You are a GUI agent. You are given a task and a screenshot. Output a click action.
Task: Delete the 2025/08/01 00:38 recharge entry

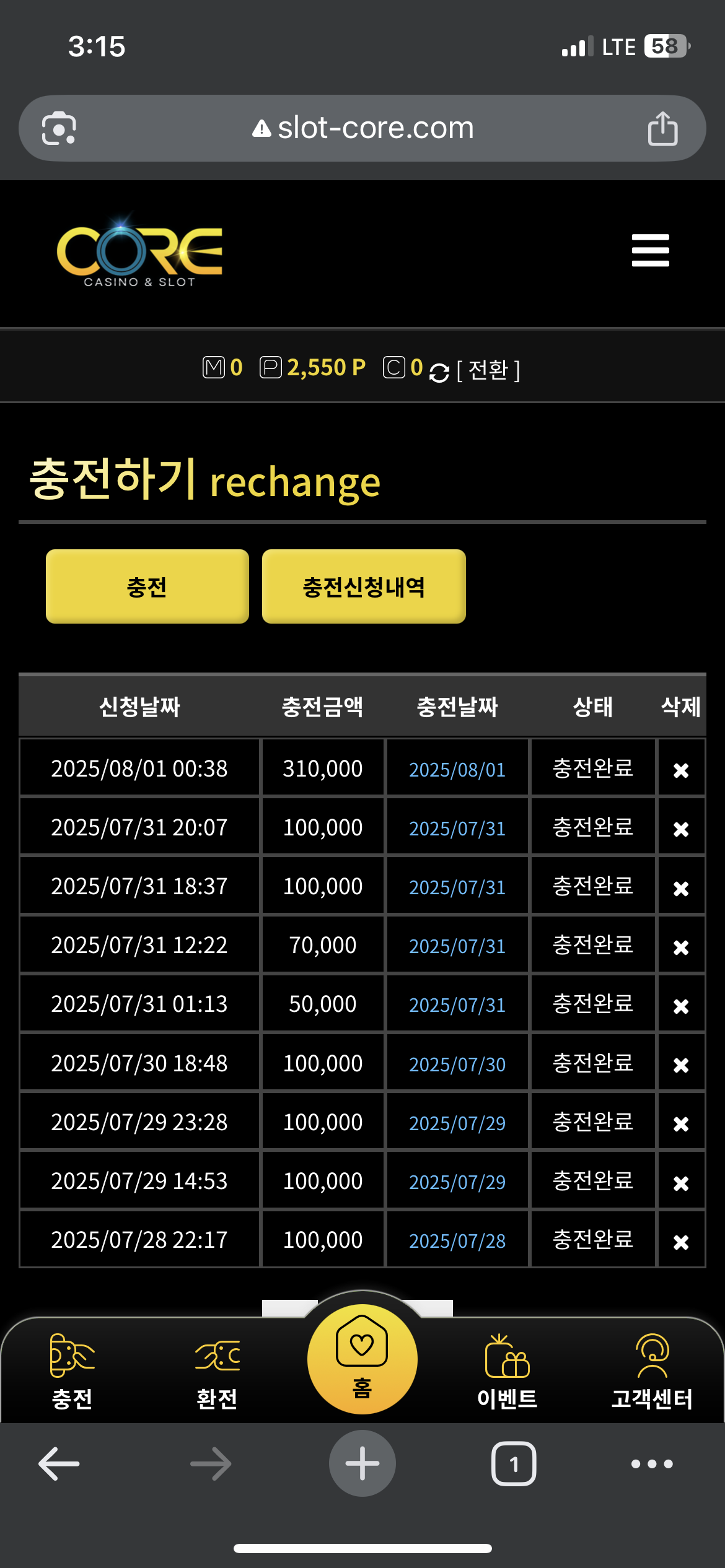click(681, 770)
